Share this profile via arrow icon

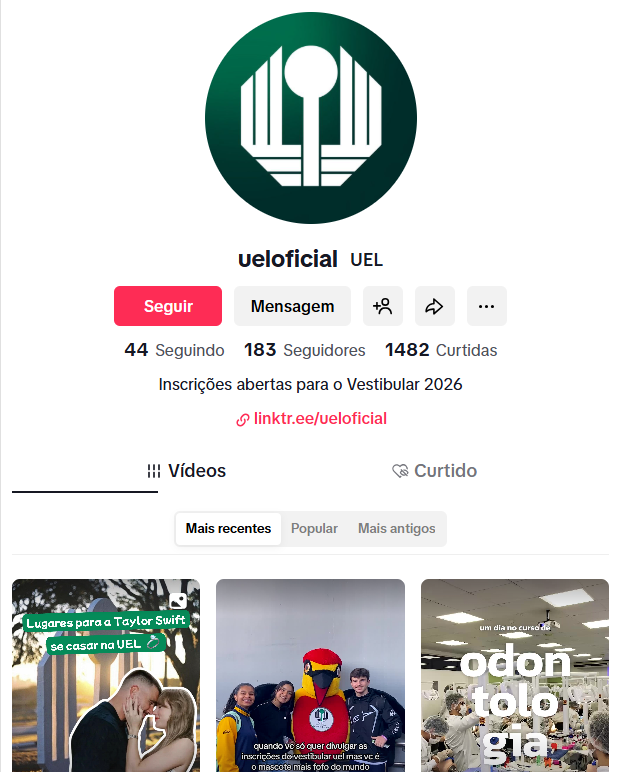(434, 306)
